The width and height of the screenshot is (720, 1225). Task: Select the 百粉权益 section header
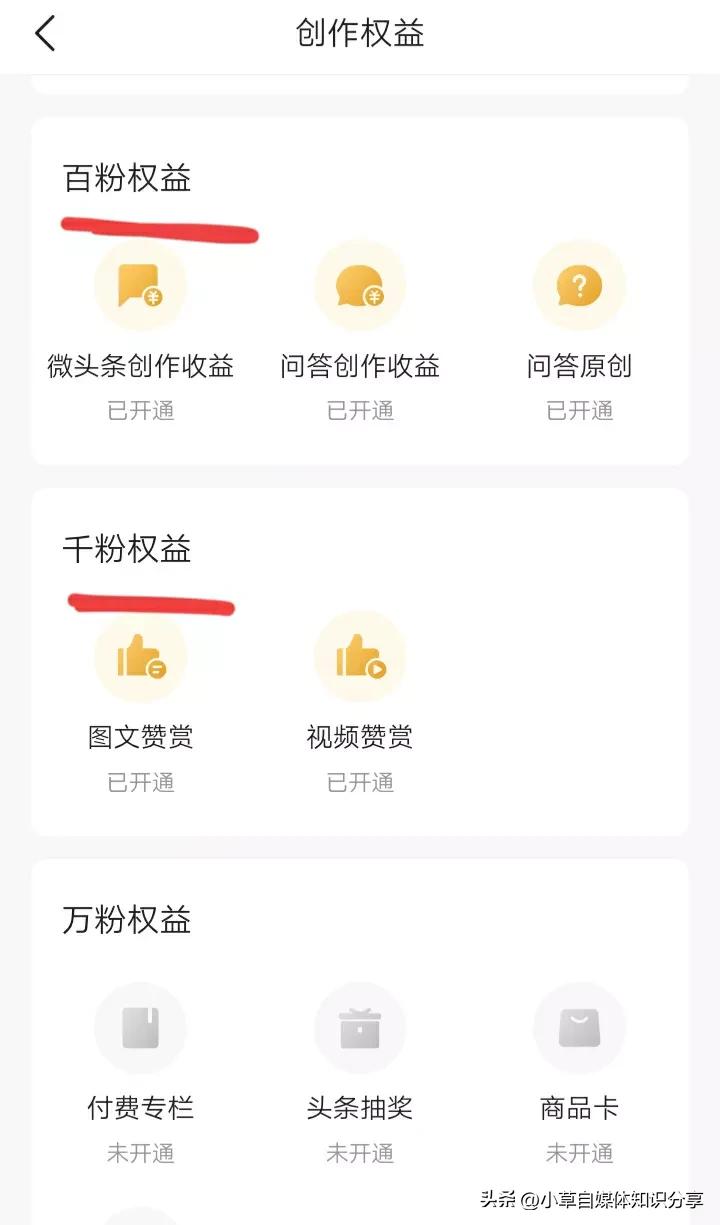tap(124, 178)
